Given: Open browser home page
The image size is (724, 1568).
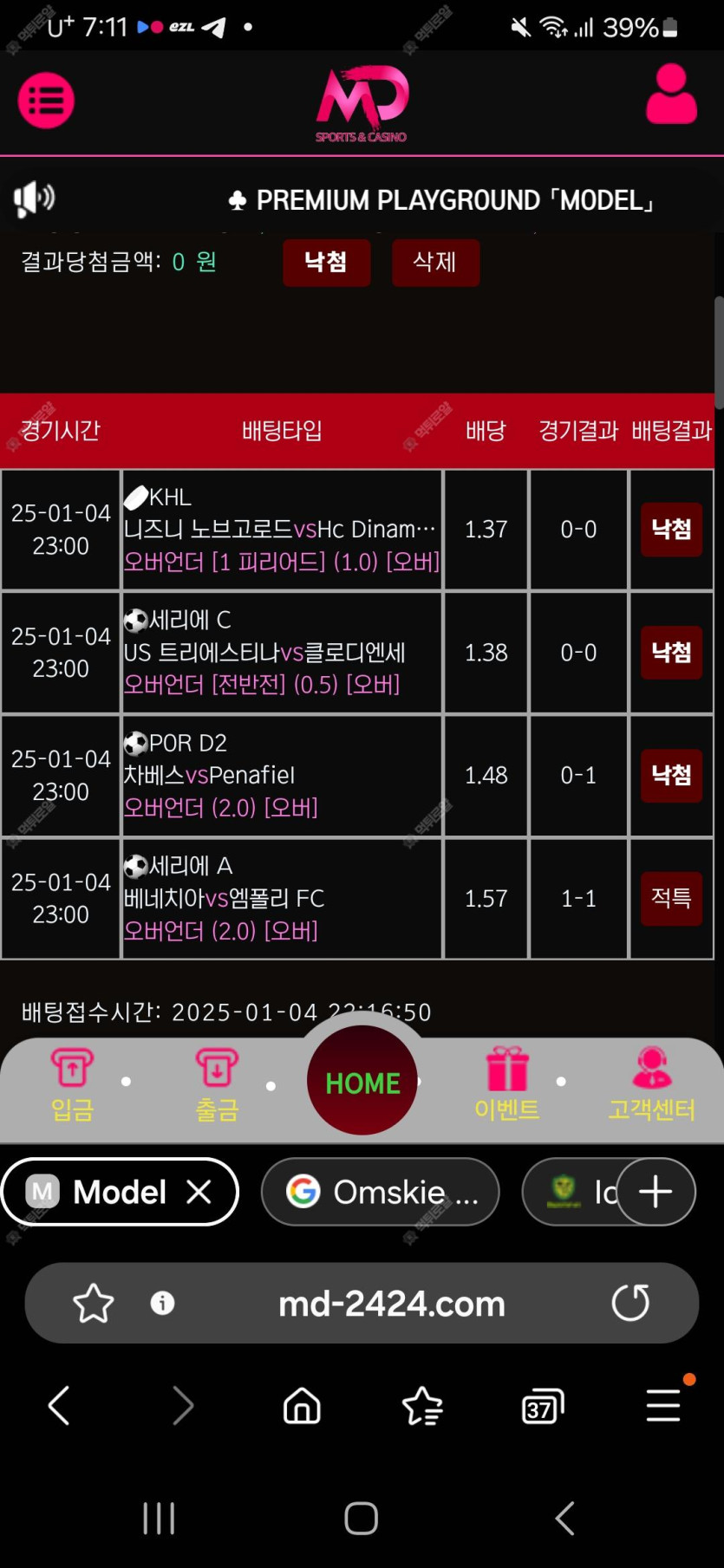Looking at the screenshot, I should (302, 1405).
